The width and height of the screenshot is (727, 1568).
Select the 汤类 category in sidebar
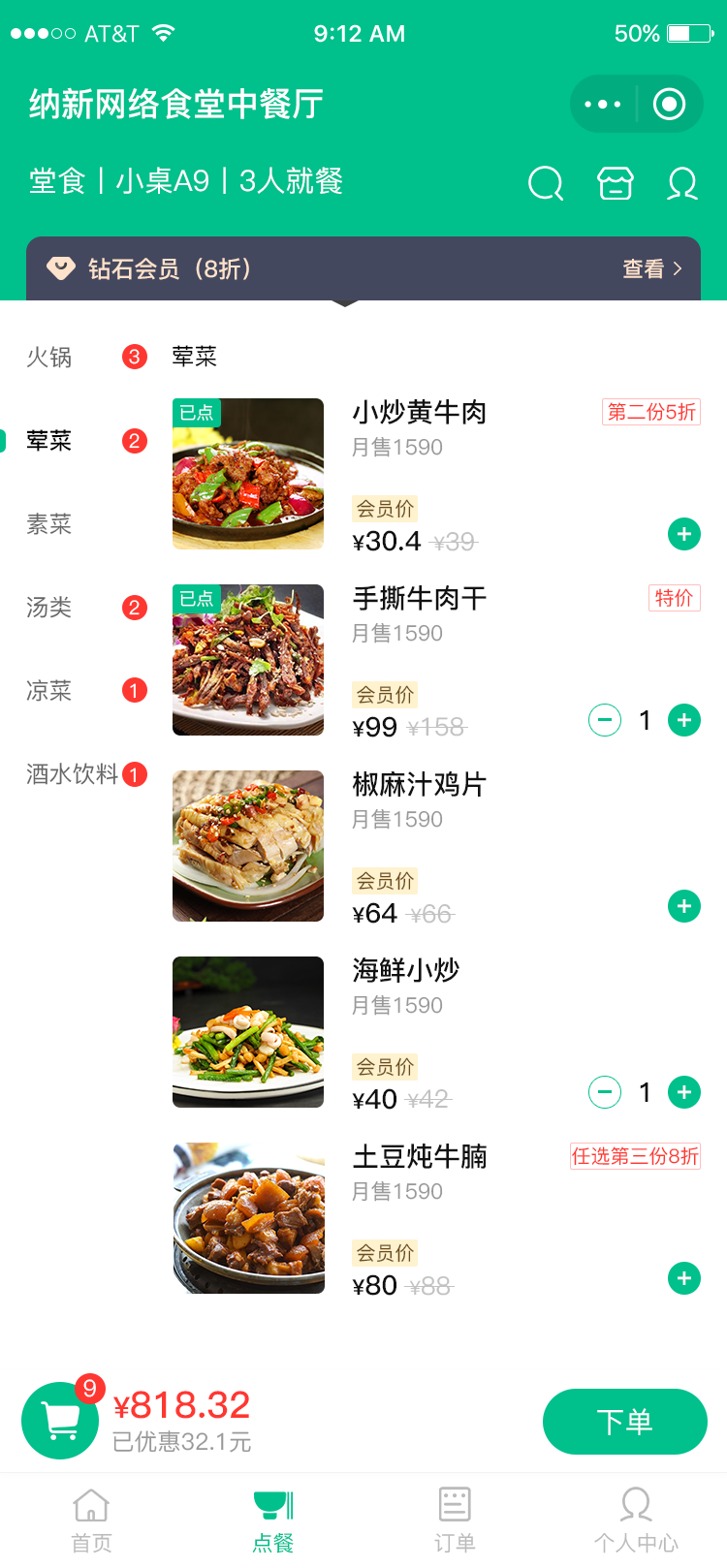tap(48, 608)
